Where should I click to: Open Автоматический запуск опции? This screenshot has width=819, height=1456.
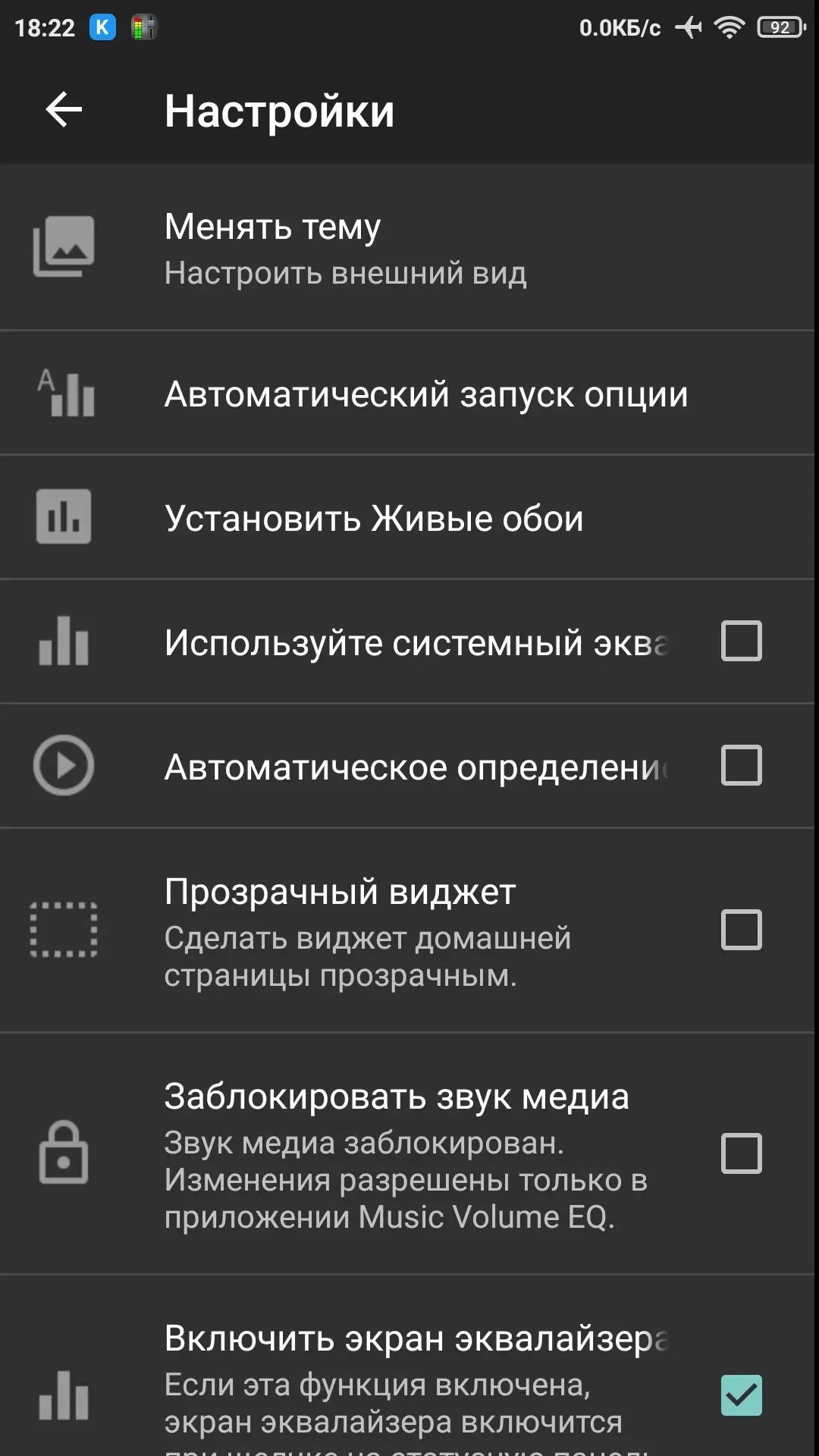pos(407,394)
